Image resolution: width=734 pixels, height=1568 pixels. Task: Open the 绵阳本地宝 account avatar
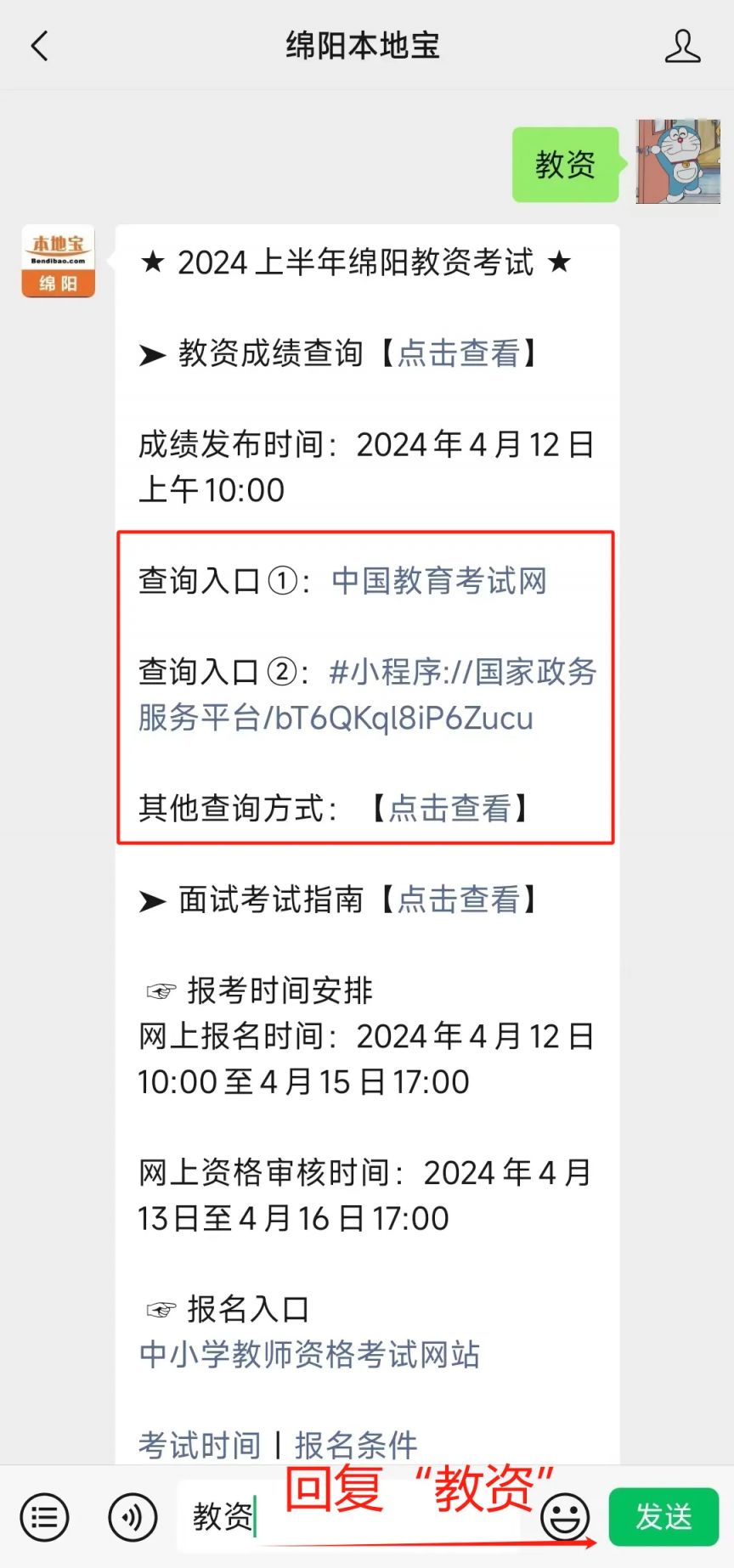point(58,261)
